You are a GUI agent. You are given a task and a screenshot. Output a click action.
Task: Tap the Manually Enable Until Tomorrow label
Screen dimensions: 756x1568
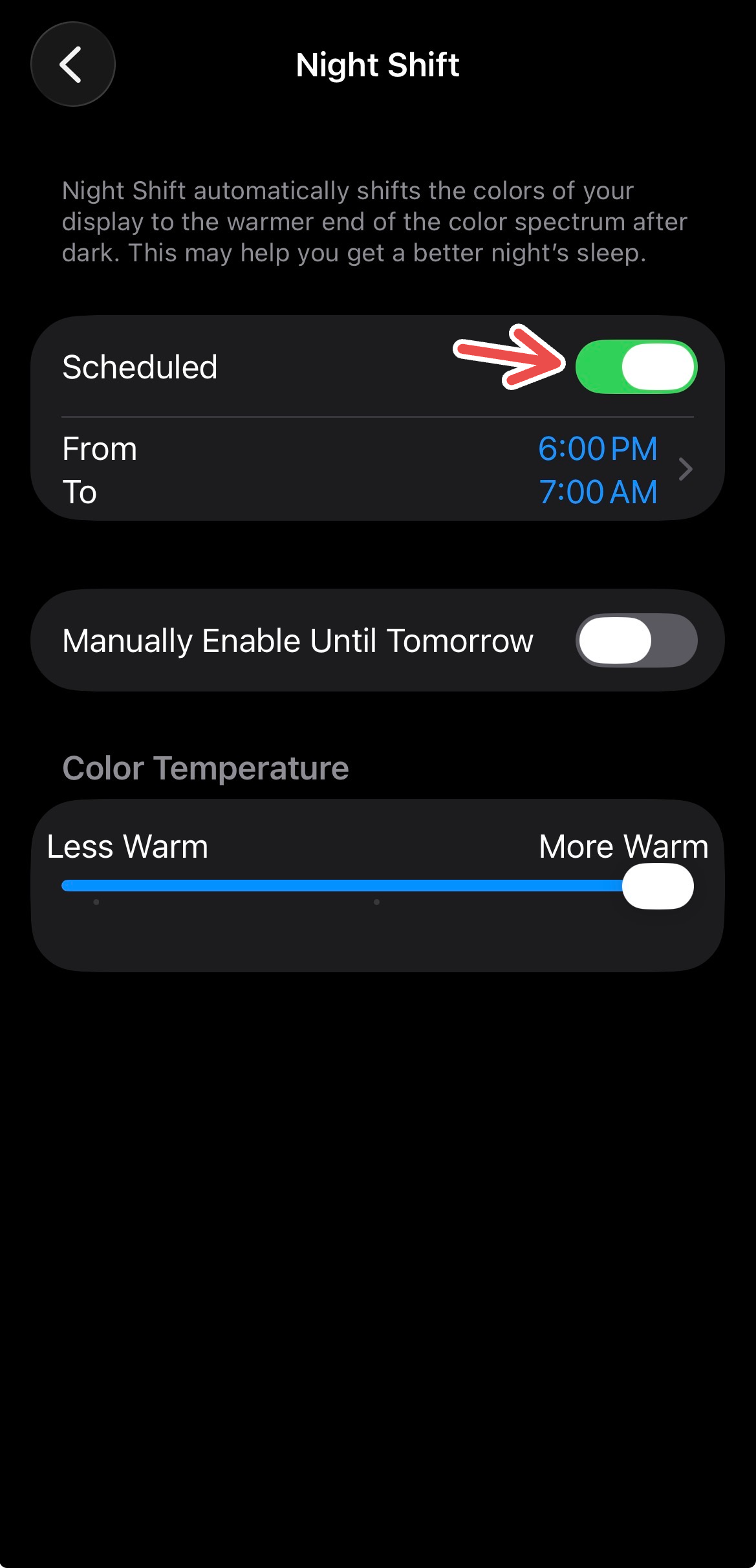coord(297,640)
